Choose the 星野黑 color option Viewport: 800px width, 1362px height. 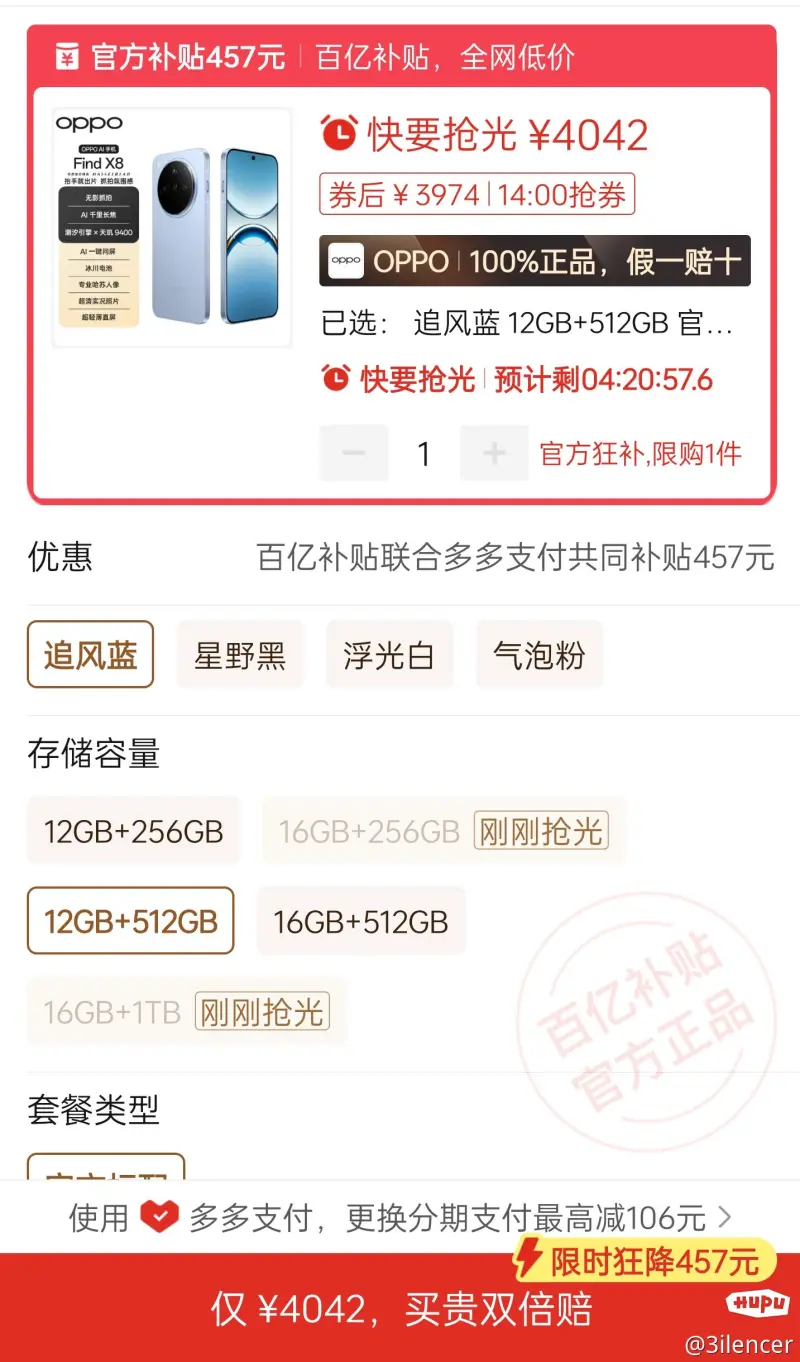240,655
